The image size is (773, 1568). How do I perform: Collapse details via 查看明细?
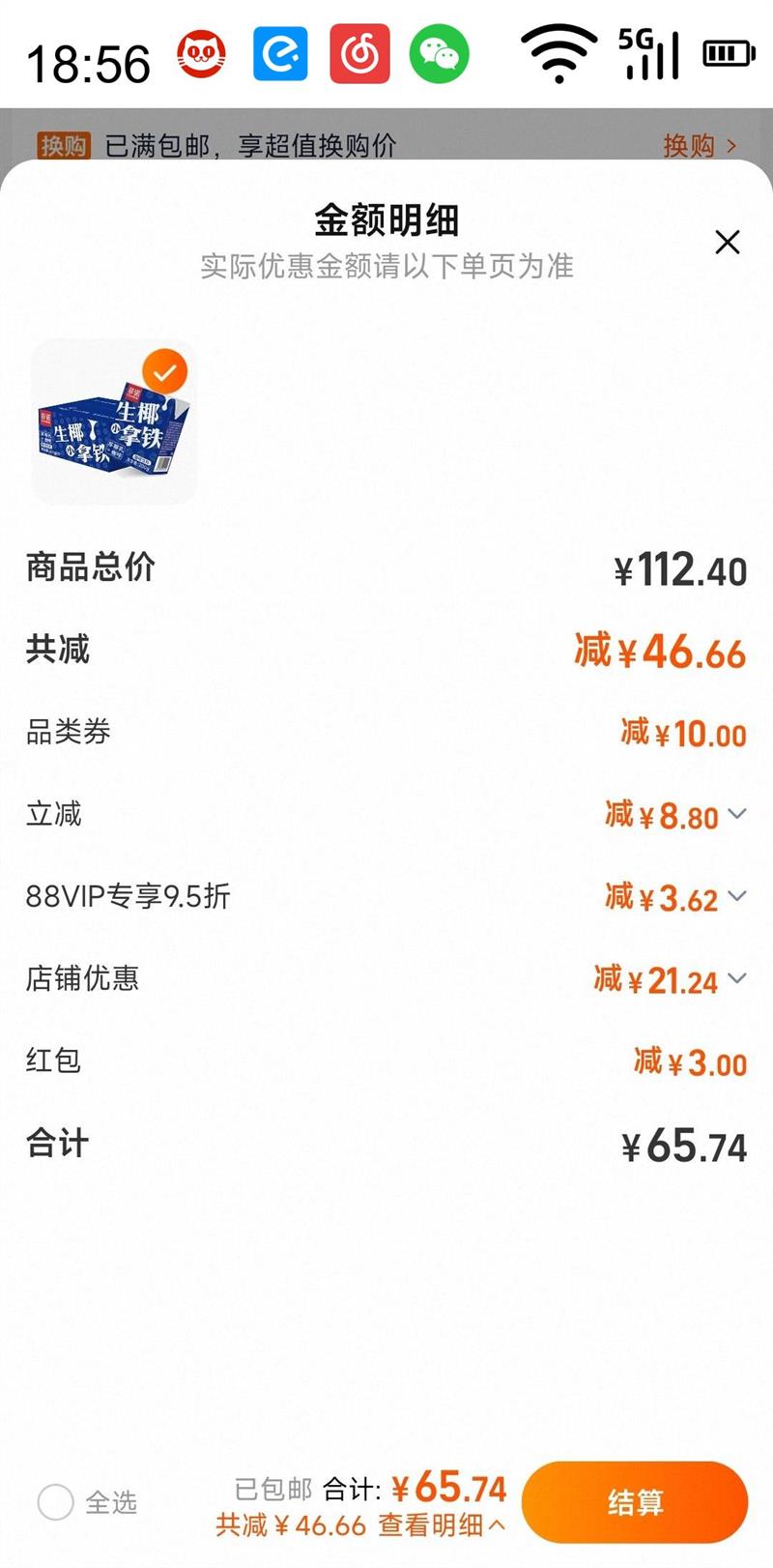tap(442, 1525)
